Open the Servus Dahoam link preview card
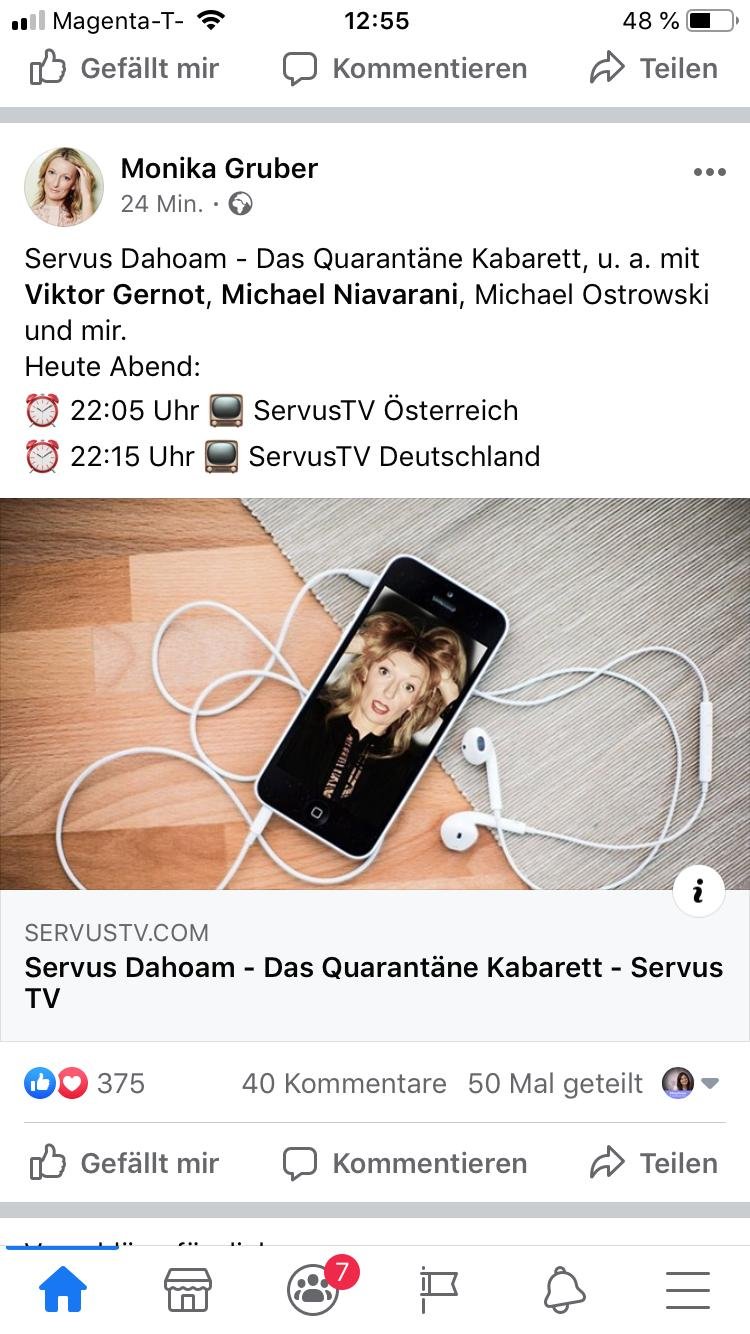 [375, 769]
